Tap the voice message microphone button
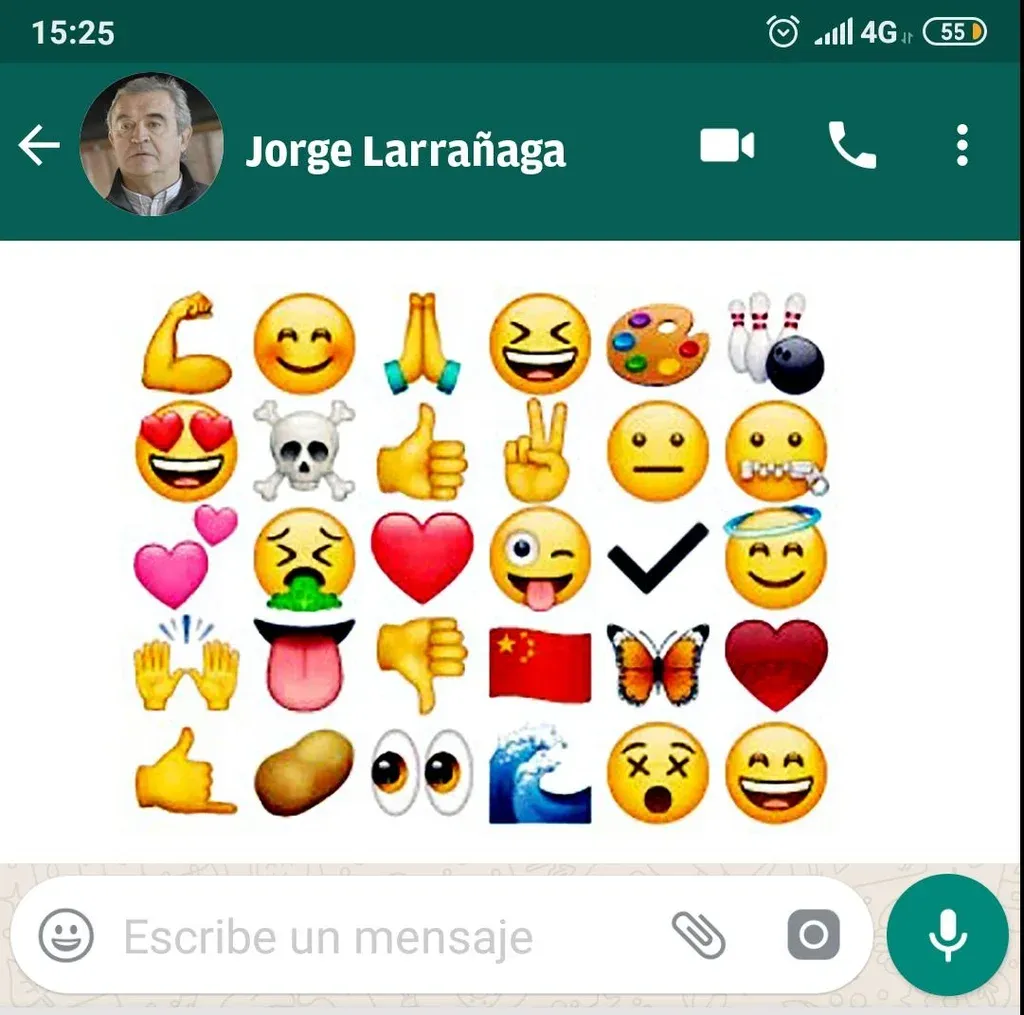Screen dimensions: 1024x1015 946,935
